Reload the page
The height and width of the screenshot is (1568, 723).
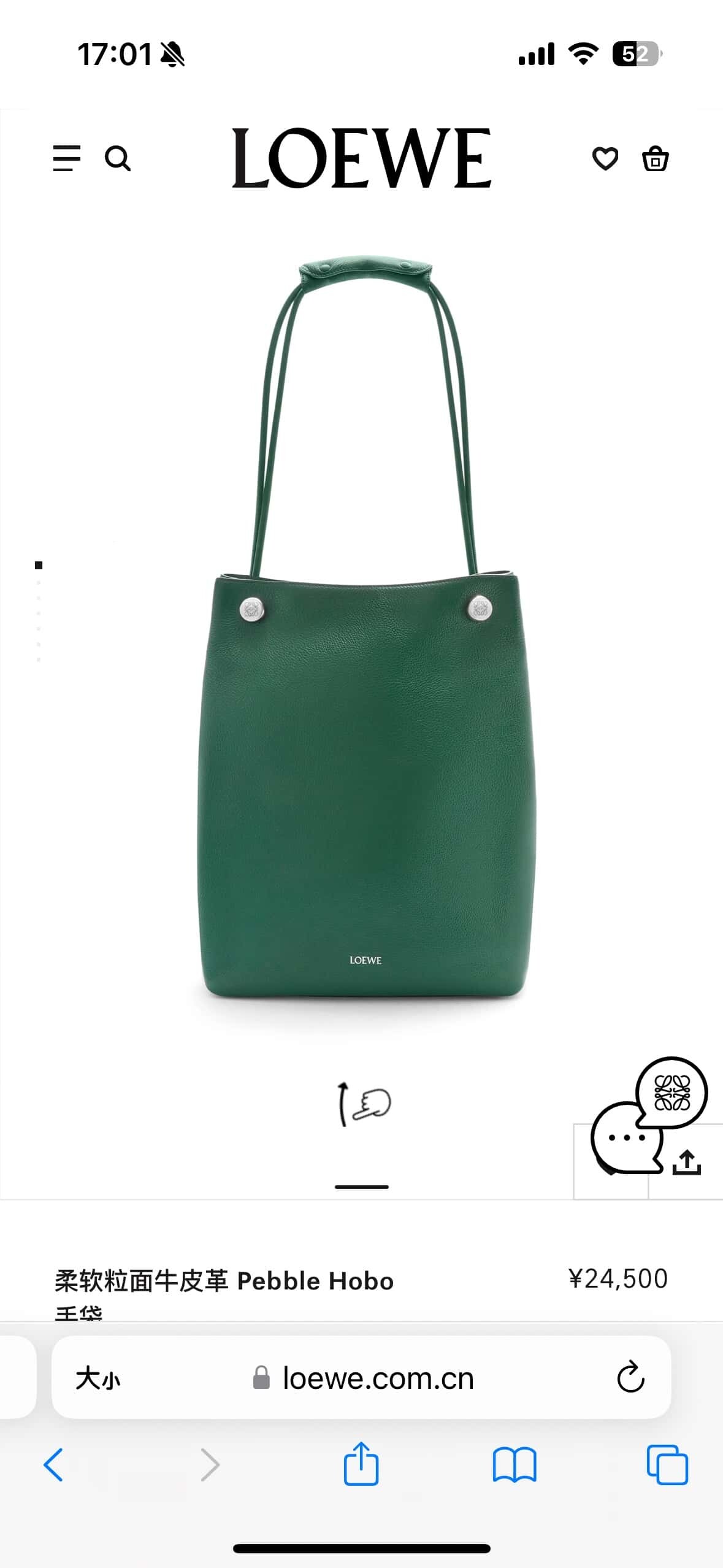coord(630,1377)
